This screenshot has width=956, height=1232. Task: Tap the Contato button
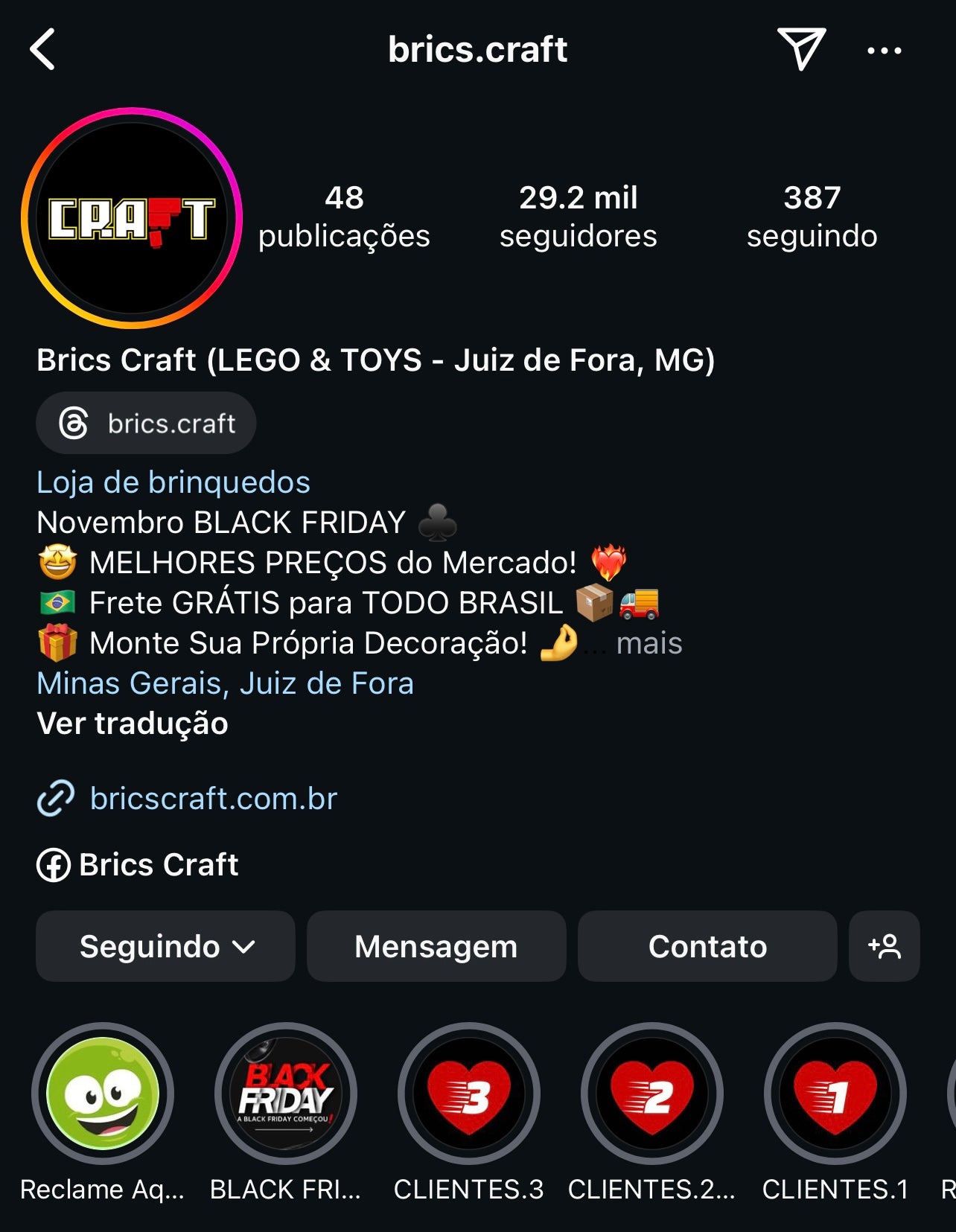pyautogui.click(x=707, y=946)
